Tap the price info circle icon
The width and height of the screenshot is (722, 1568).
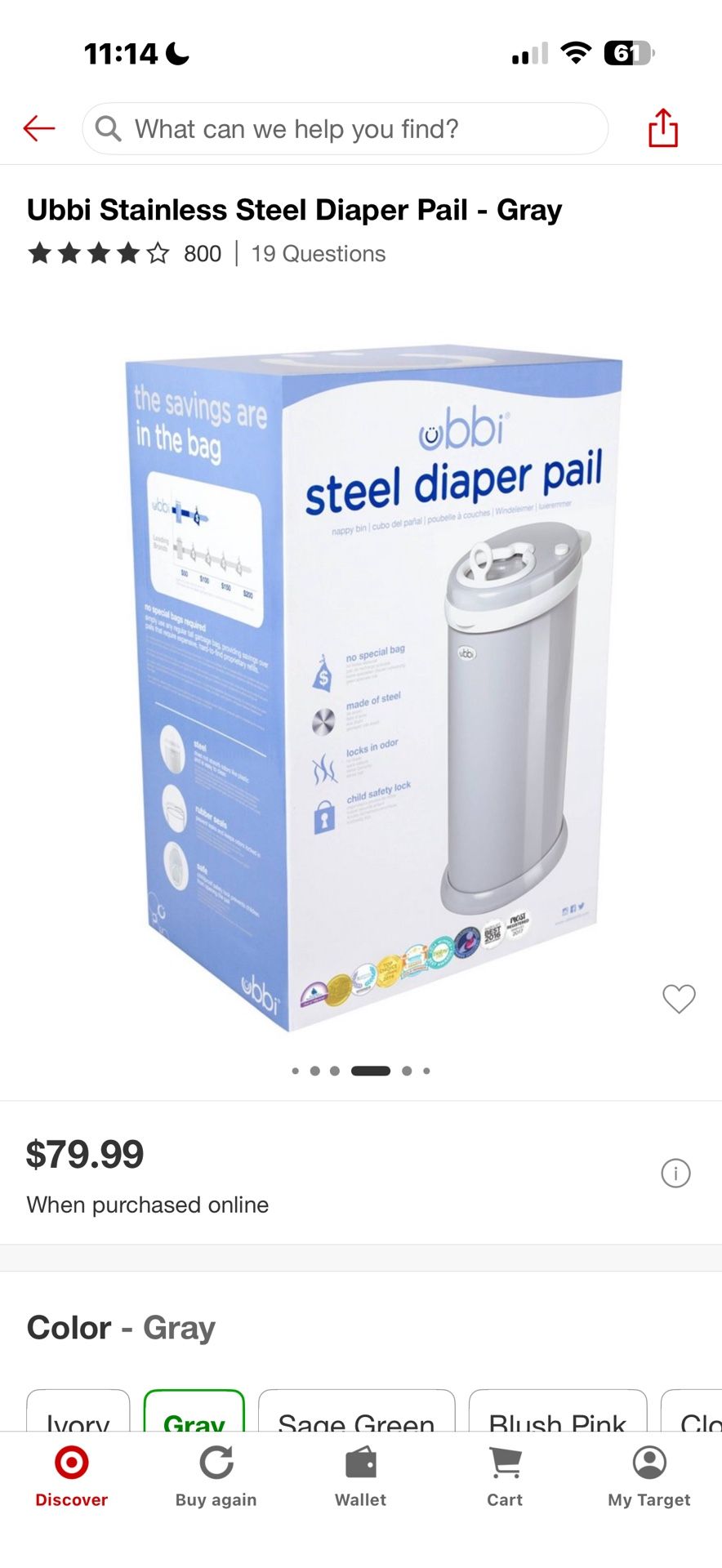[x=675, y=1174]
